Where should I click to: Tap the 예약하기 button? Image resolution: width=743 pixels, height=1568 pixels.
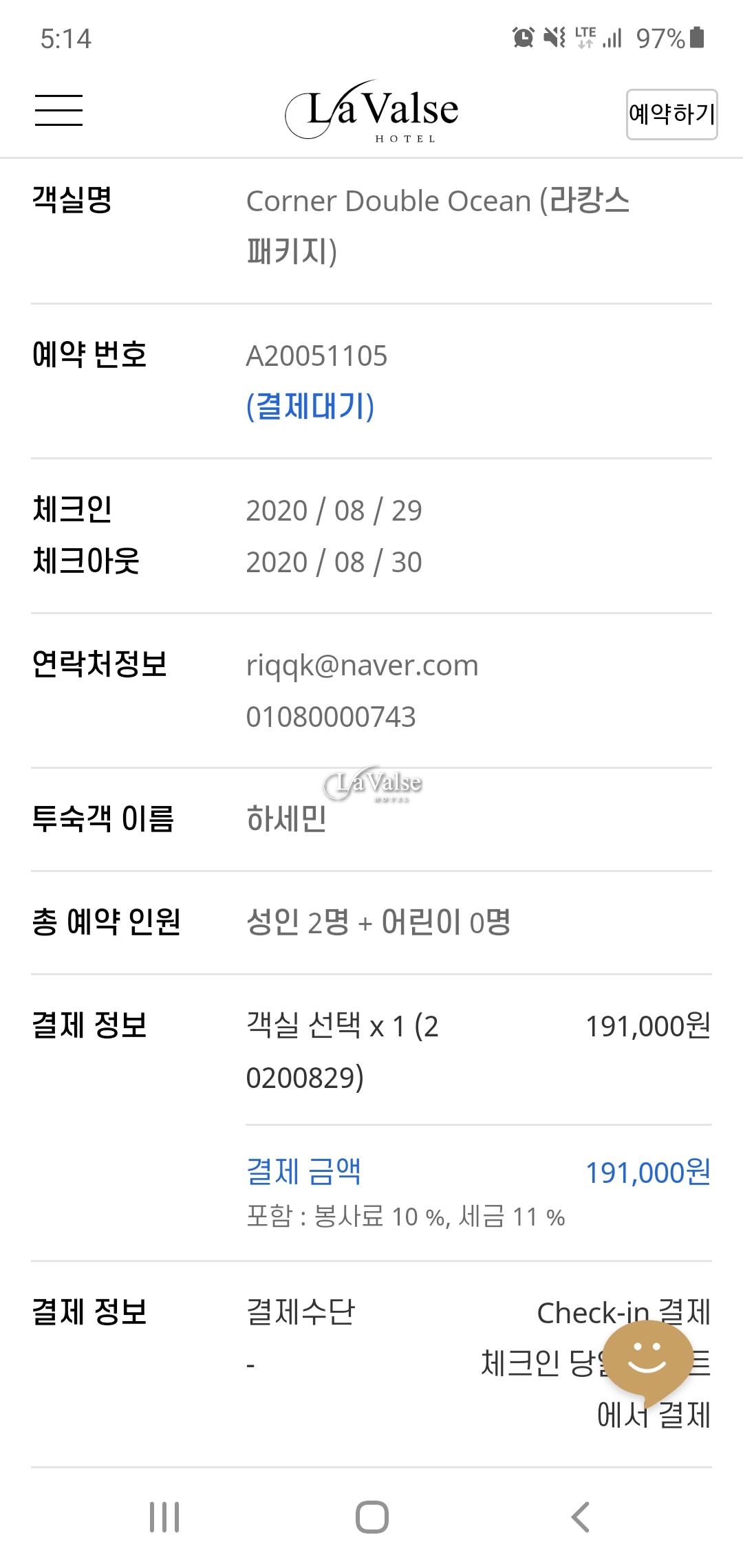click(x=671, y=114)
